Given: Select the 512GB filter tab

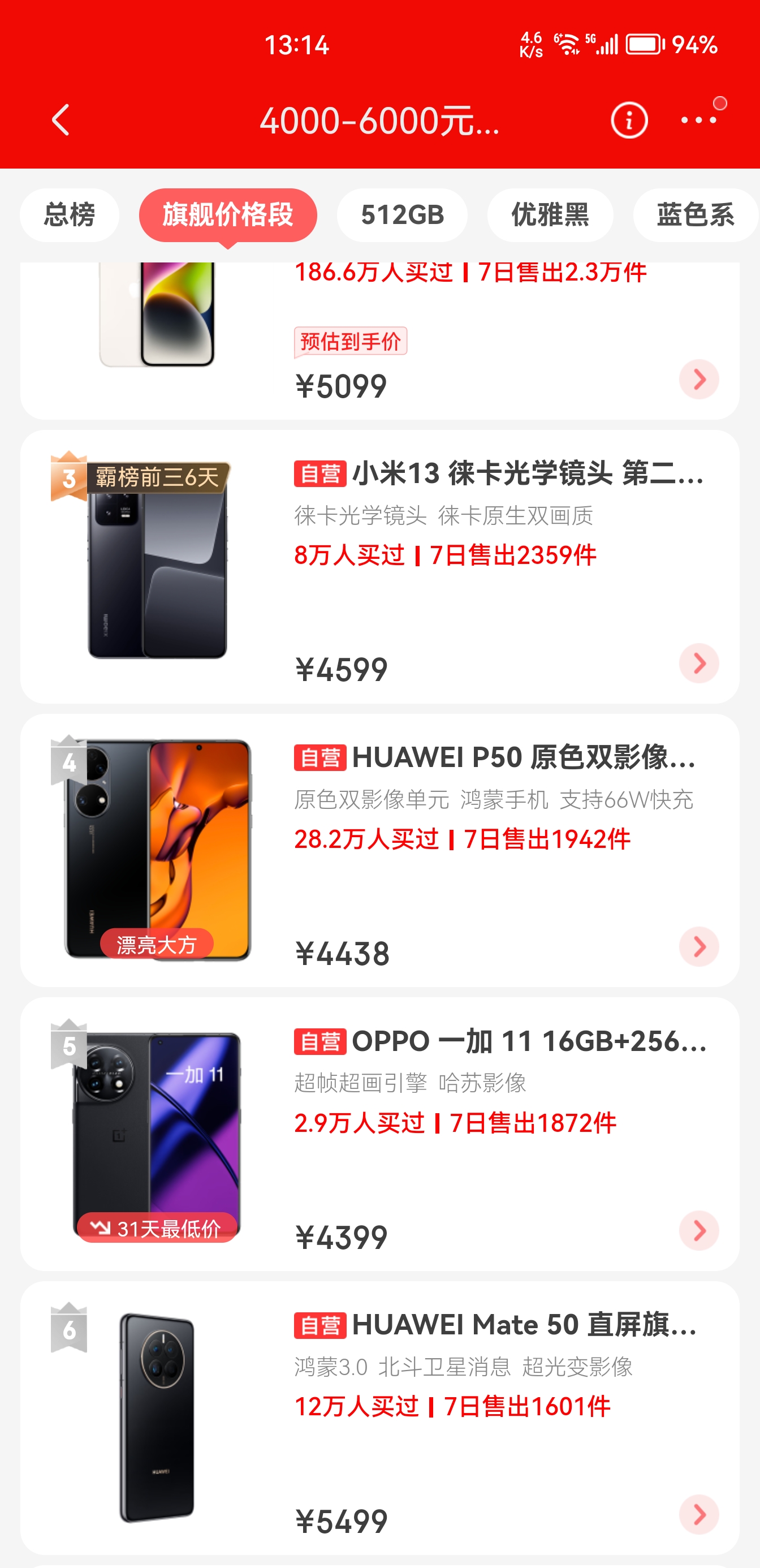Looking at the screenshot, I should (402, 215).
